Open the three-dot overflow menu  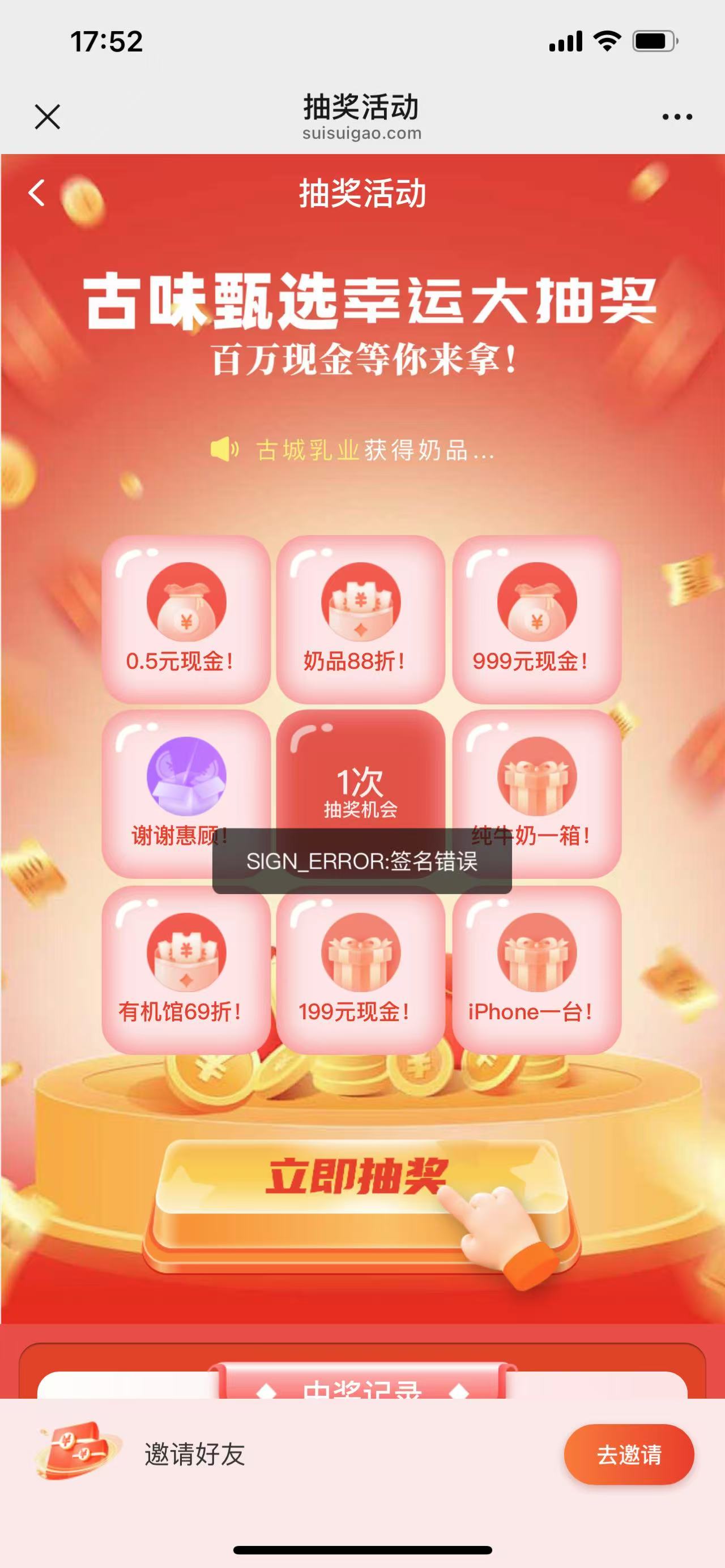(677, 117)
